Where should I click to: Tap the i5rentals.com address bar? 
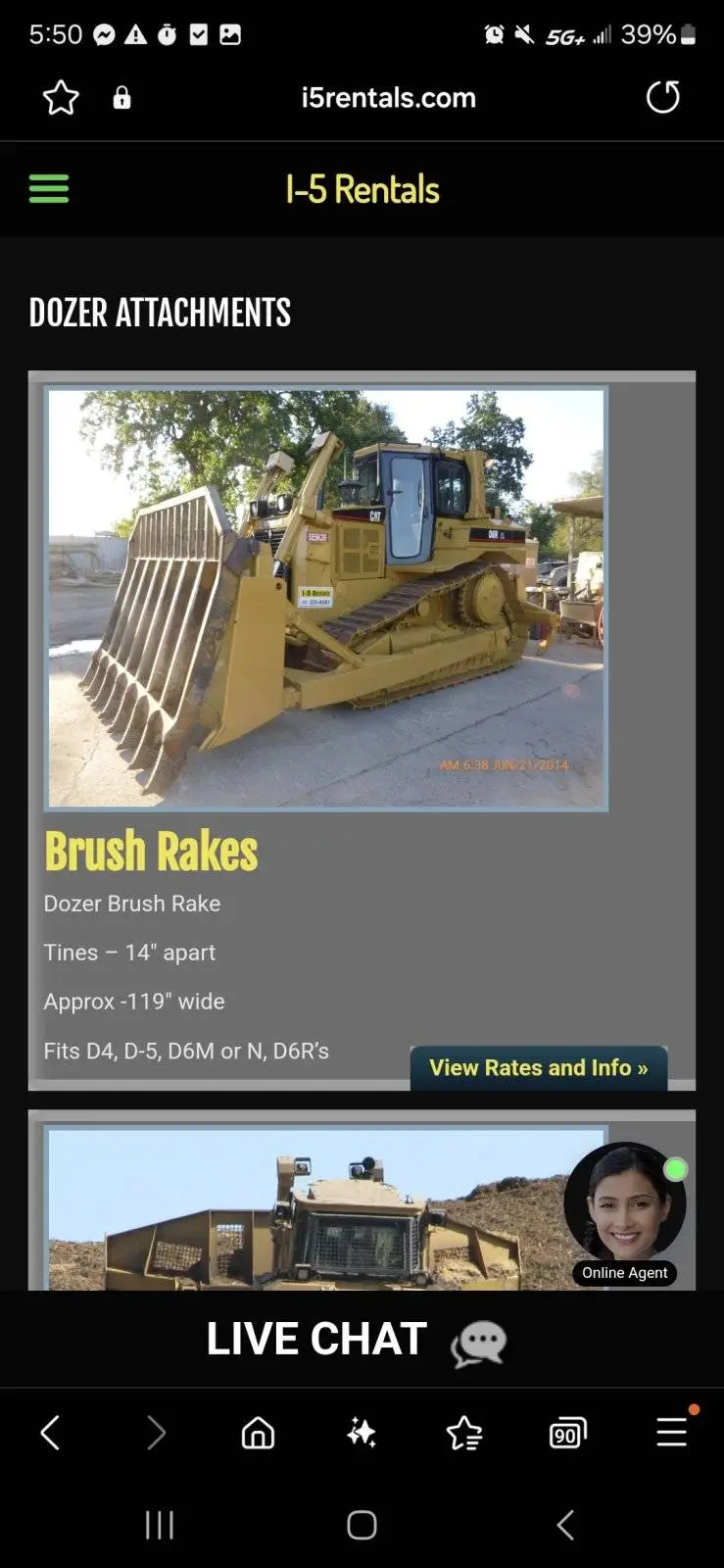(388, 97)
